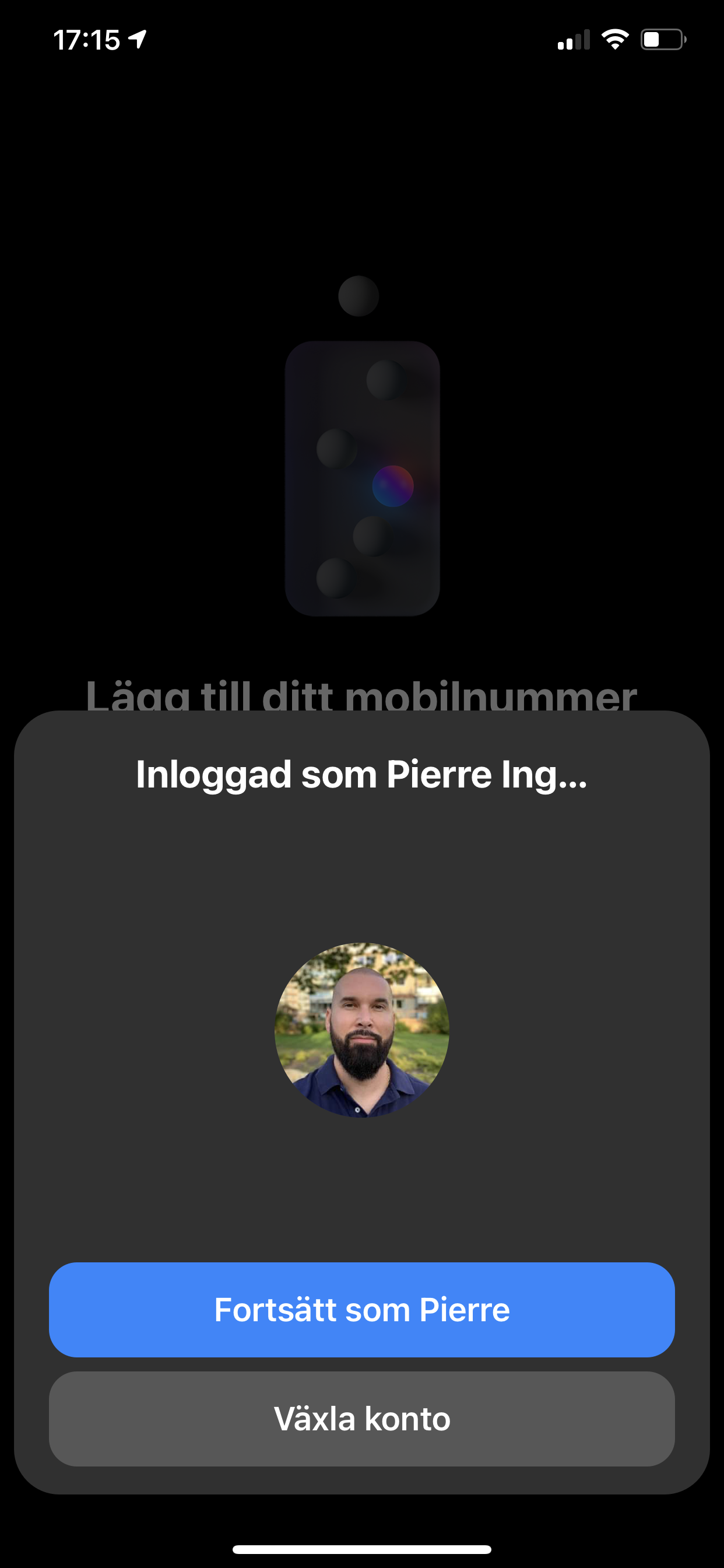
Task: Tap the Fortsätt som Pierre button
Action: click(x=362, y=1310)
